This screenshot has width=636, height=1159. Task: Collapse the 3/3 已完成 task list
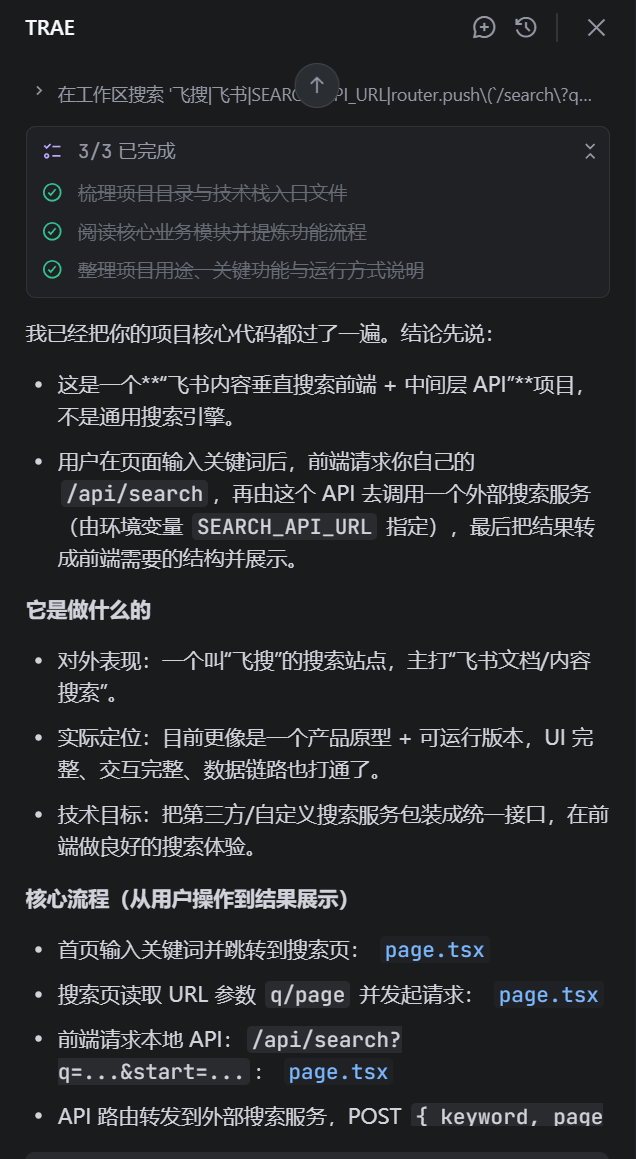coord(590,151)
